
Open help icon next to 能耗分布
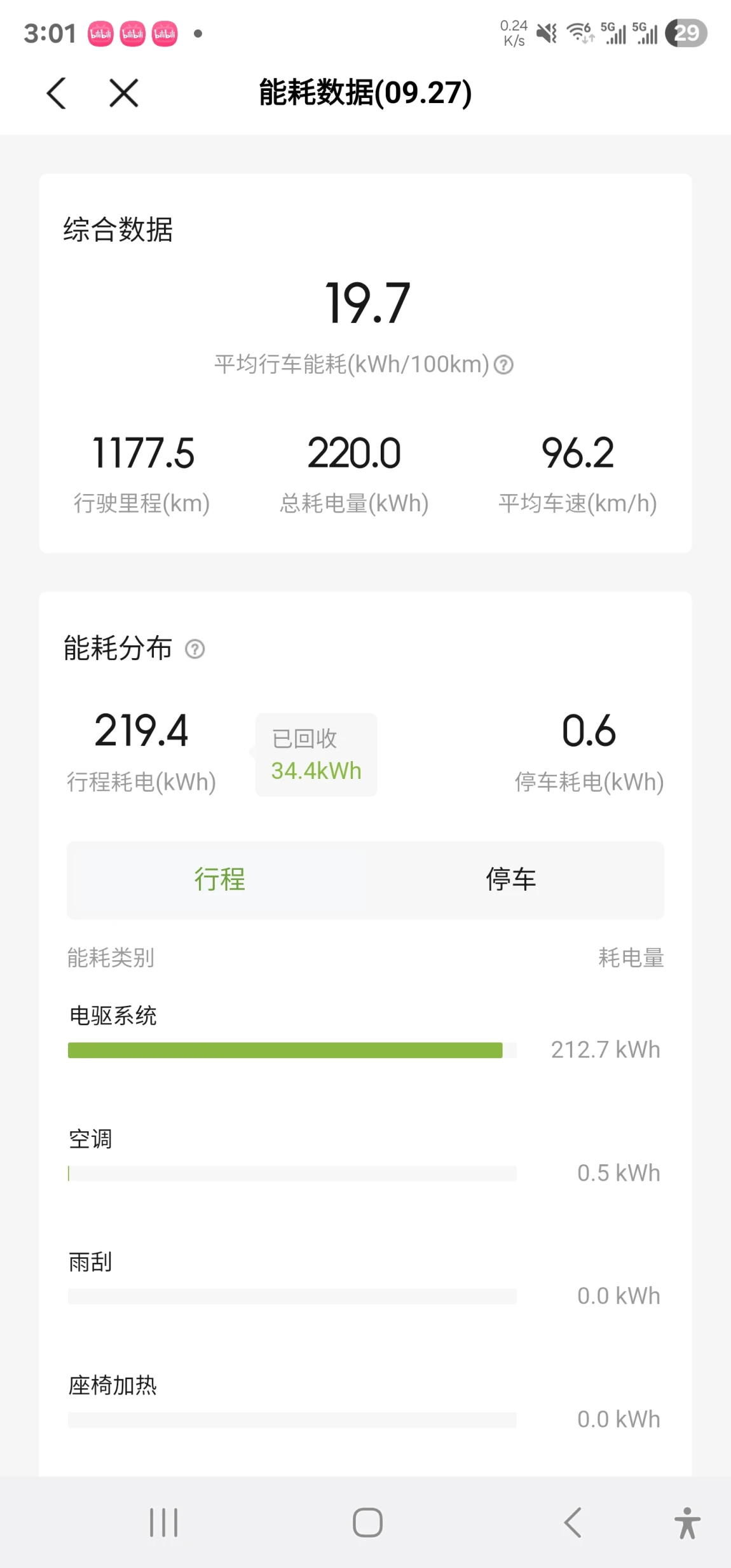click(195, 649)
